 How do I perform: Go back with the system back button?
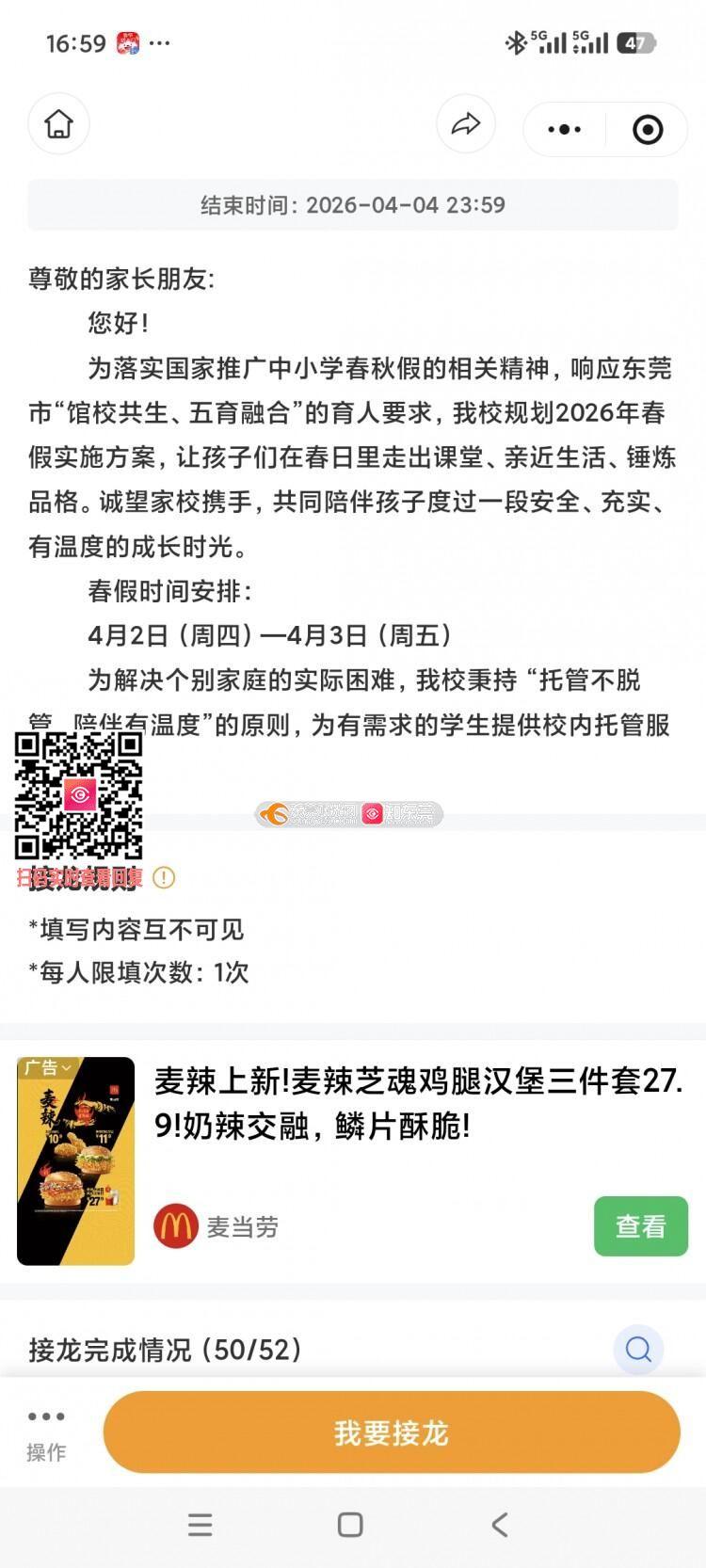click(x=500, y=1525)
